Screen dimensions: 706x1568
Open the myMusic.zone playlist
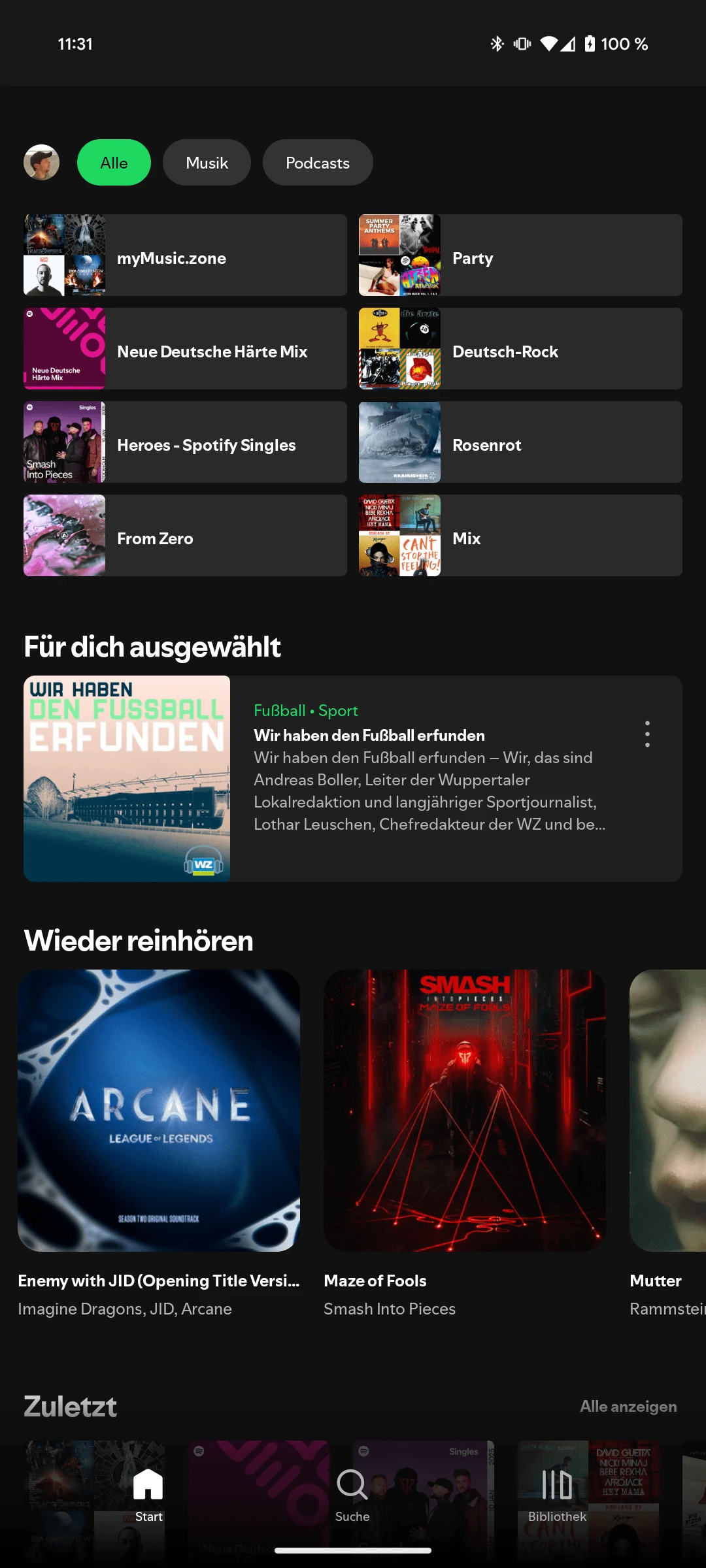pos(185,255)
